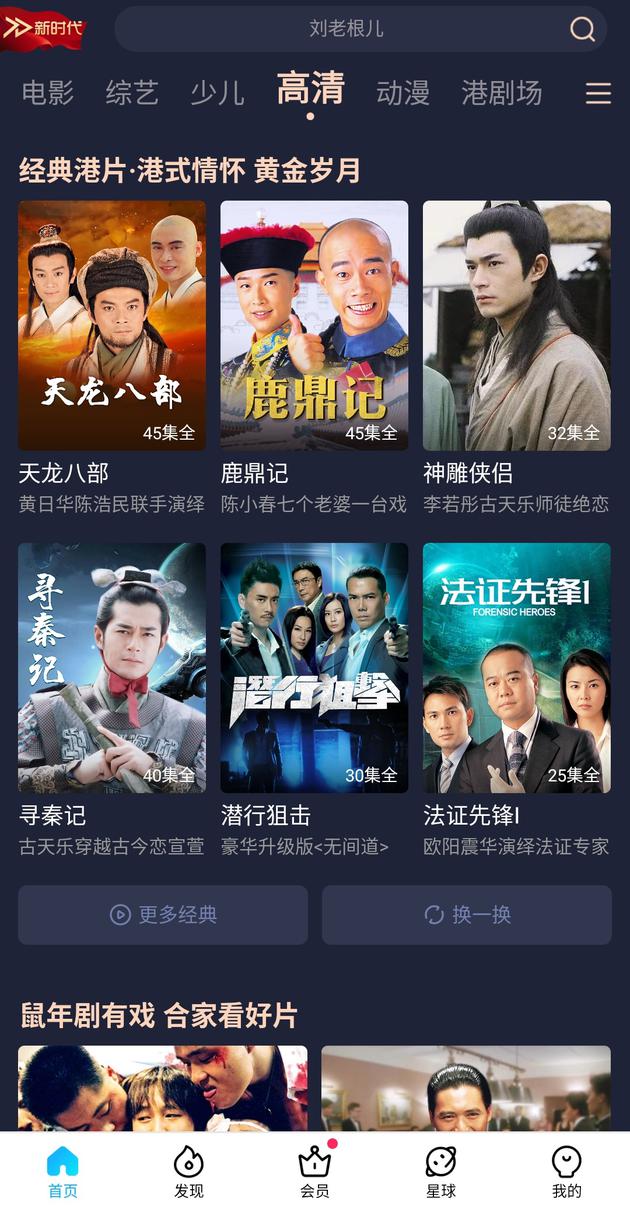Open the 鹿鼎记 series card
The width and height of the screenshot is (630, 1206).
(x=314, y=325)
